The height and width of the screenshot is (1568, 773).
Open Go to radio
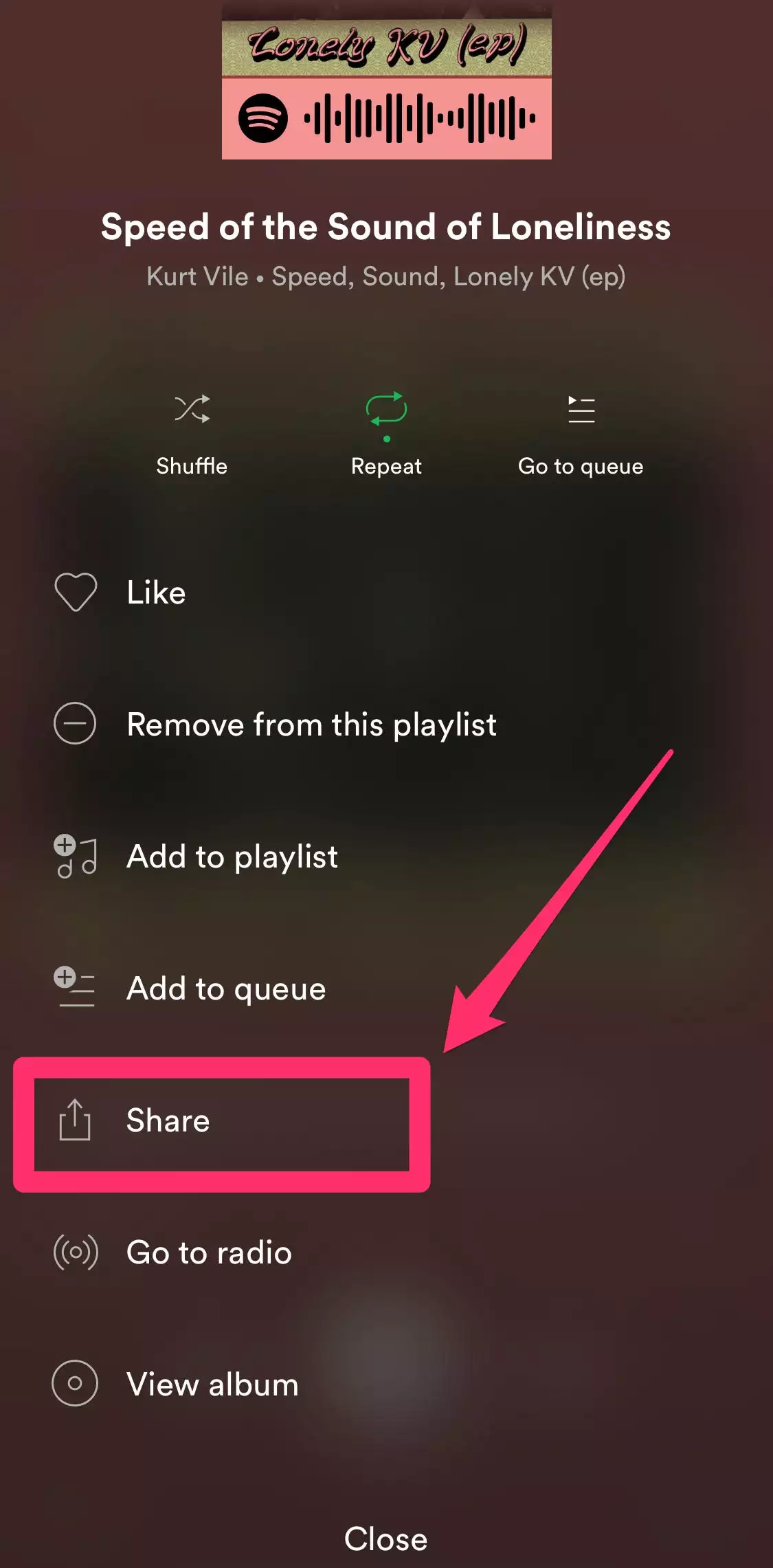point(209,1252)
